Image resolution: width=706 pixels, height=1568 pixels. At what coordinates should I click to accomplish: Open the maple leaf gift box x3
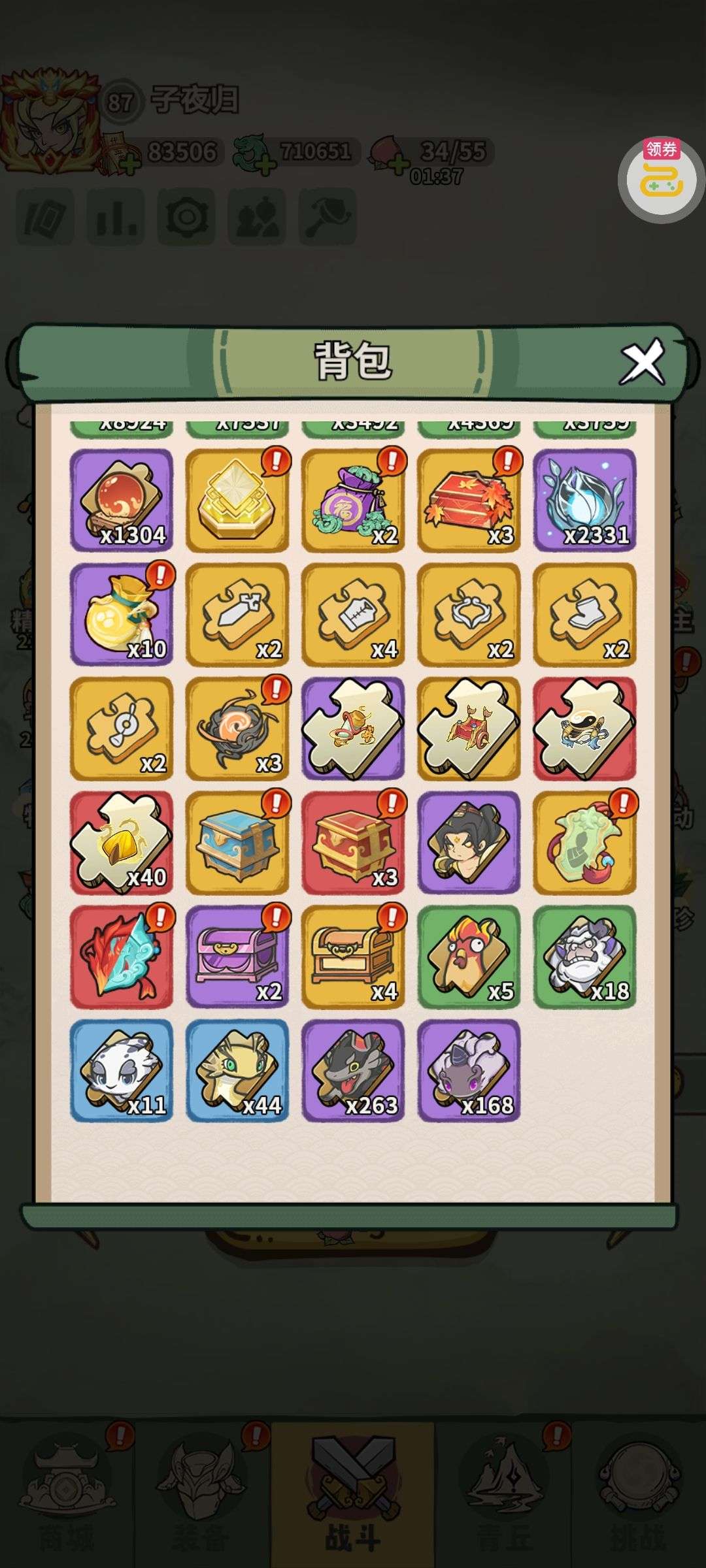[469, 500]
